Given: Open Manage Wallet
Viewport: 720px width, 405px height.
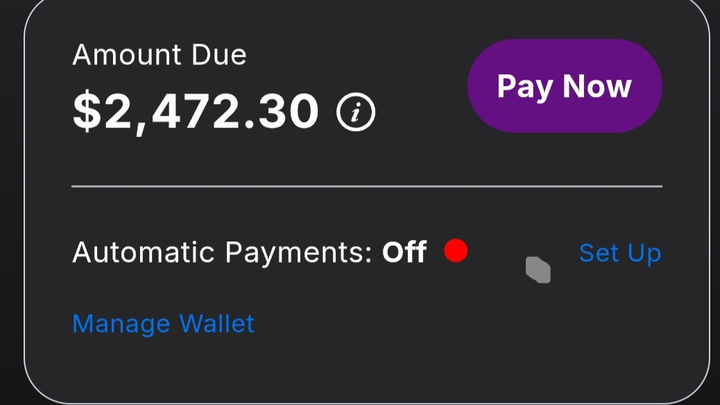Looking at the screenshot, I should (x=163, y=324).
